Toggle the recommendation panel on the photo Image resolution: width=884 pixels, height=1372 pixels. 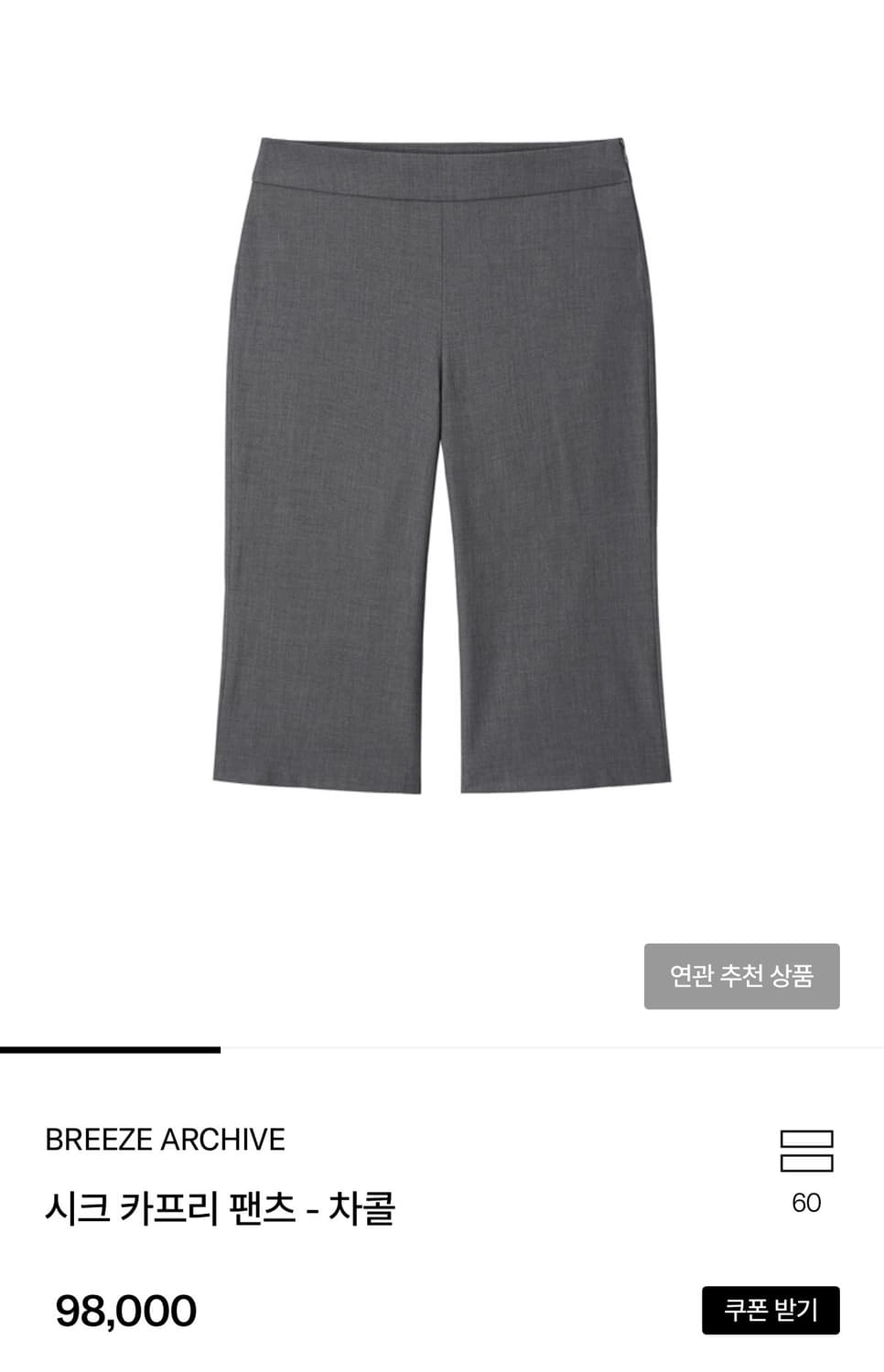(x=741, y=978)
